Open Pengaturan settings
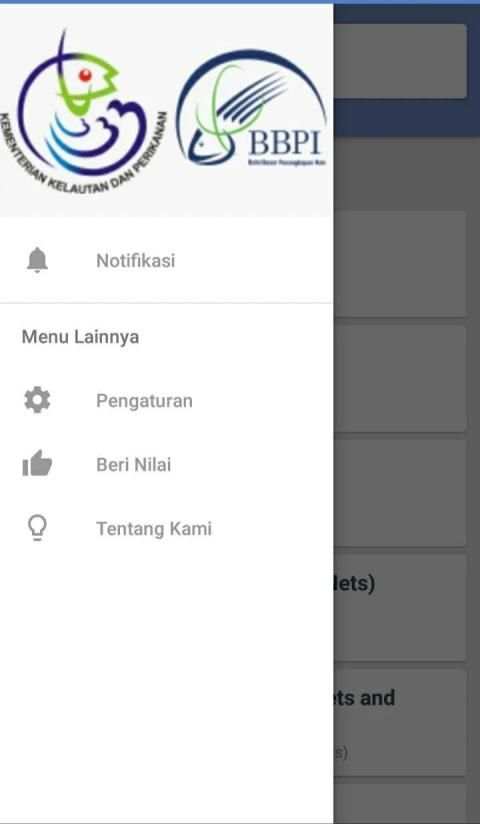Viewport: 480px width, 824px height. pyautogui.click(x=166, y=401)
